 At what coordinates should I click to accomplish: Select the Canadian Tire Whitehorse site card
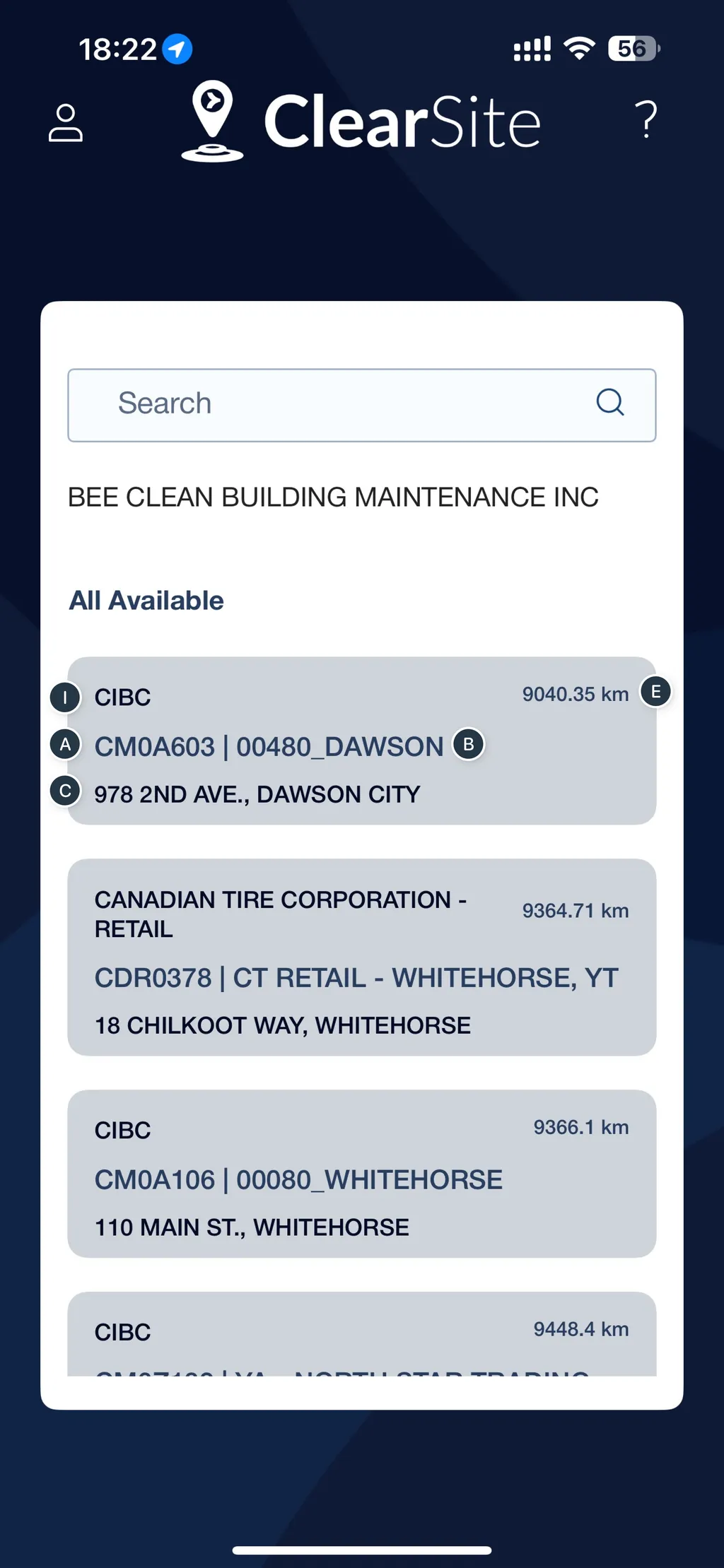[361, 957]
